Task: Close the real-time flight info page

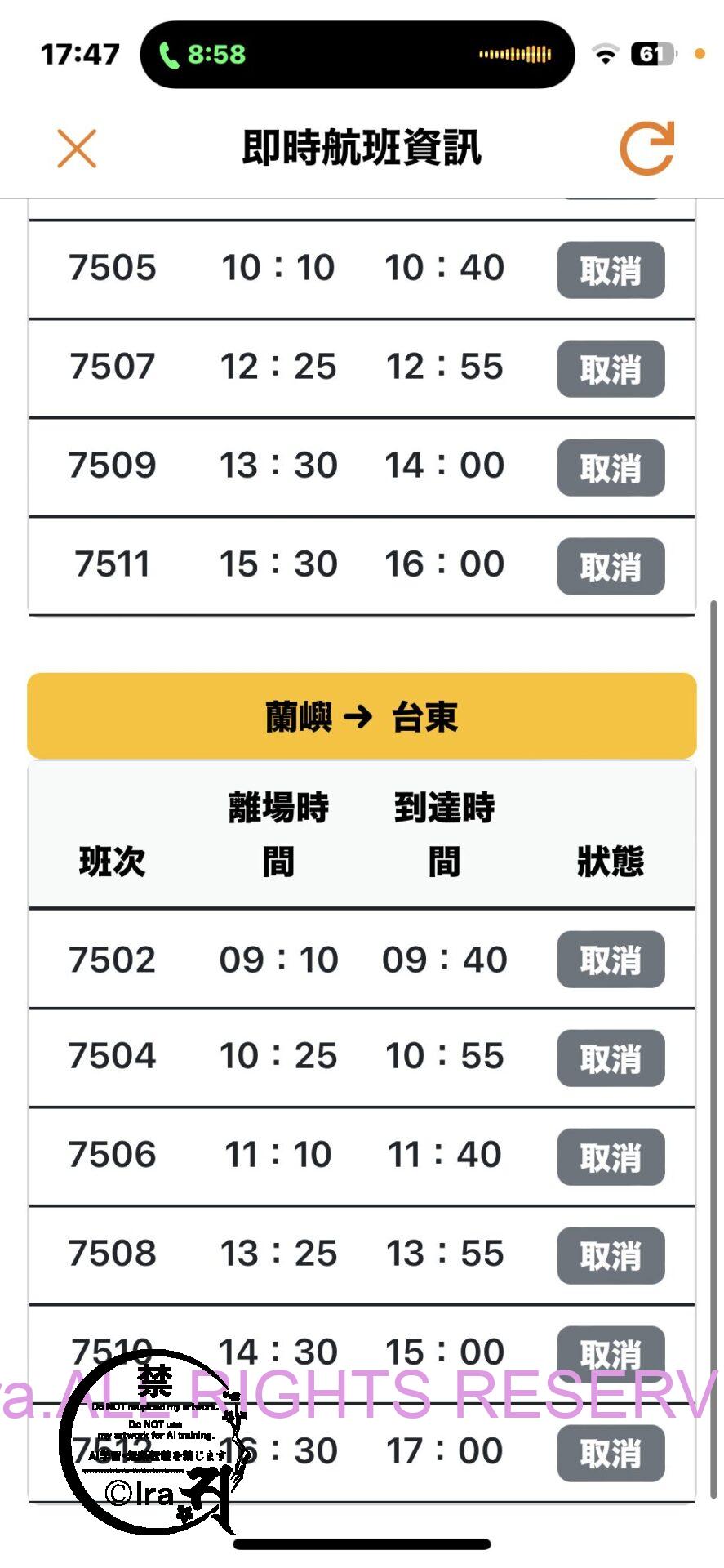Action: click(x=77, y=149)
